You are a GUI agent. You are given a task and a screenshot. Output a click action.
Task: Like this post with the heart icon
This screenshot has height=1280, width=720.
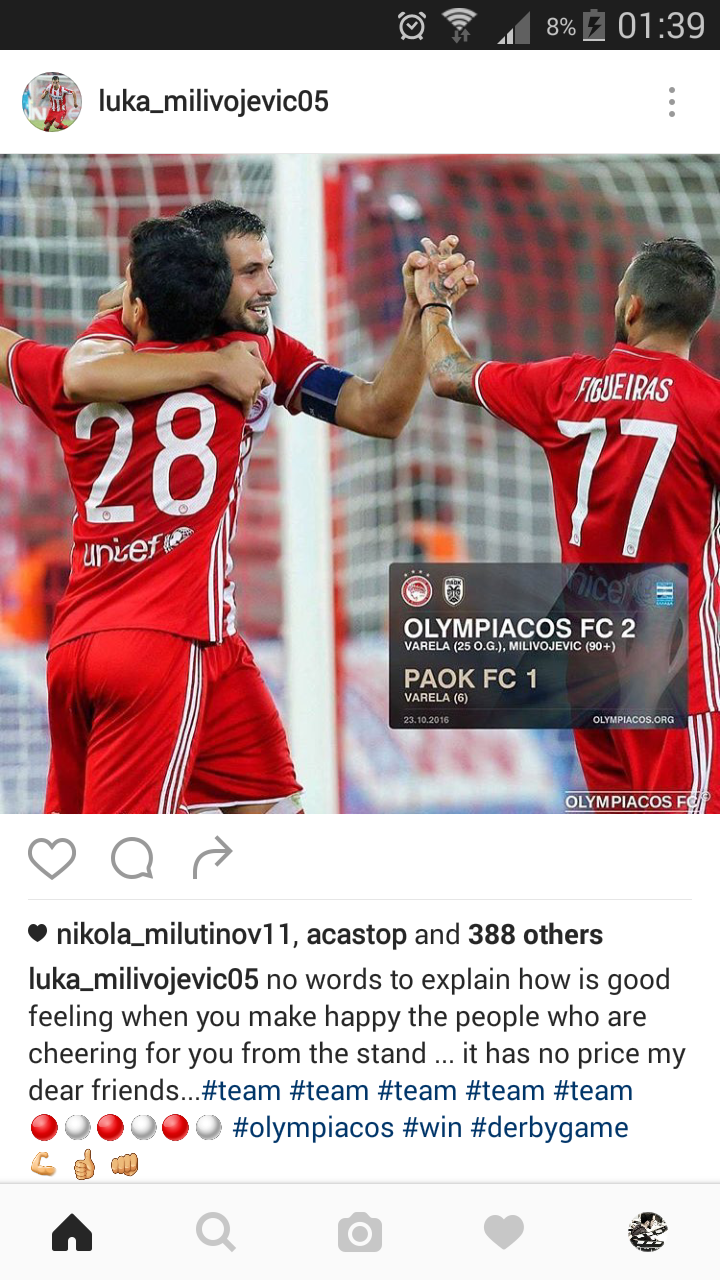coord(52,858)
